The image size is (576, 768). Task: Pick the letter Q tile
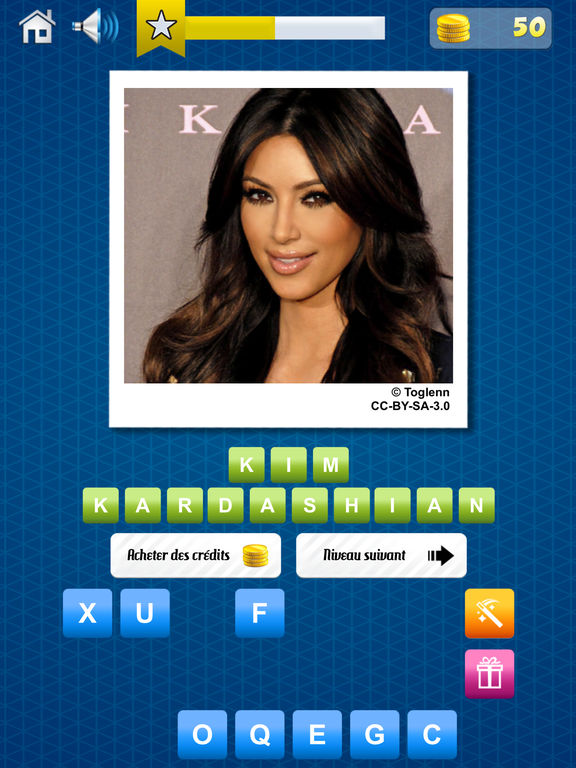click(260, 734)
